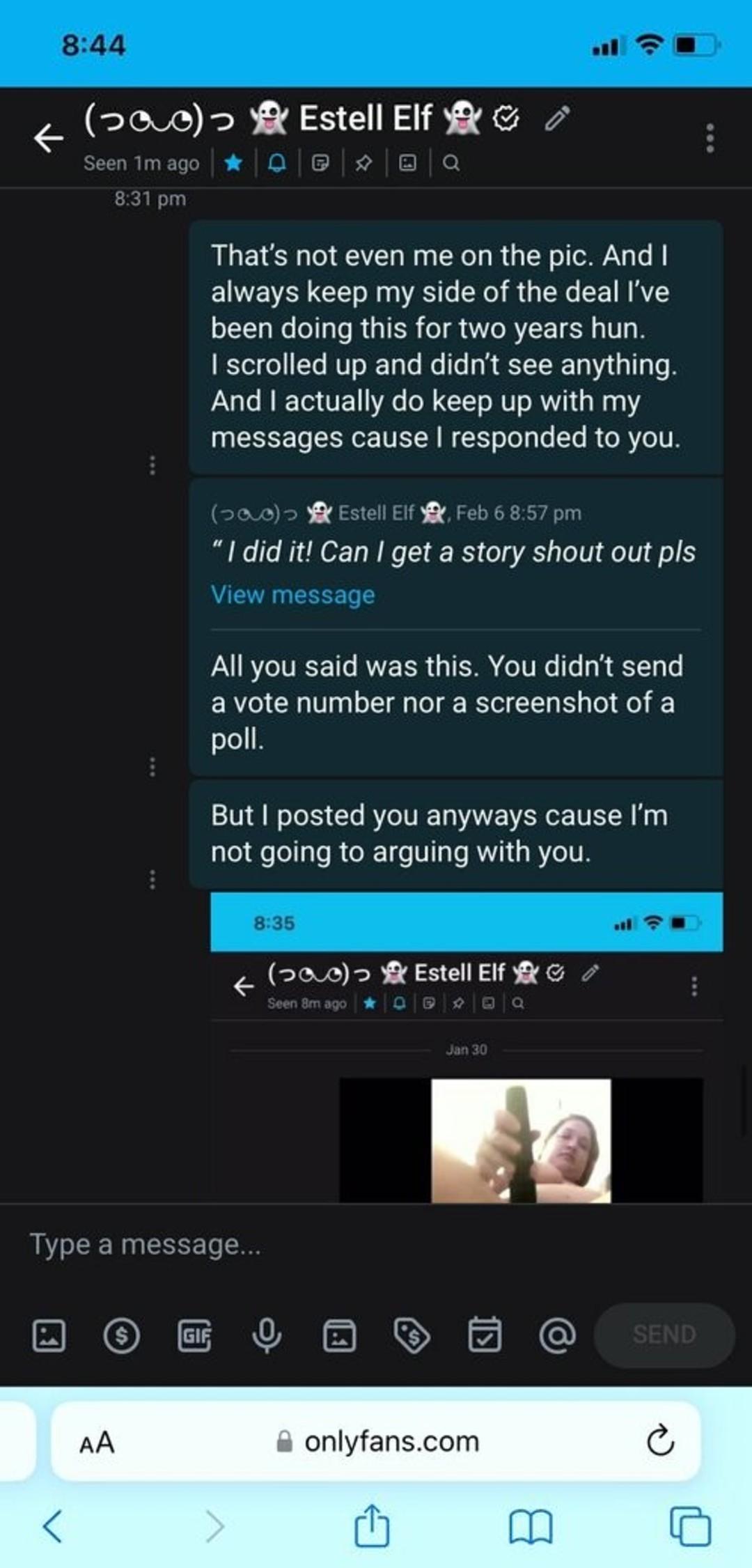Open the chat overflow menu
The image size is (752, 1568).
click(710, 138)
